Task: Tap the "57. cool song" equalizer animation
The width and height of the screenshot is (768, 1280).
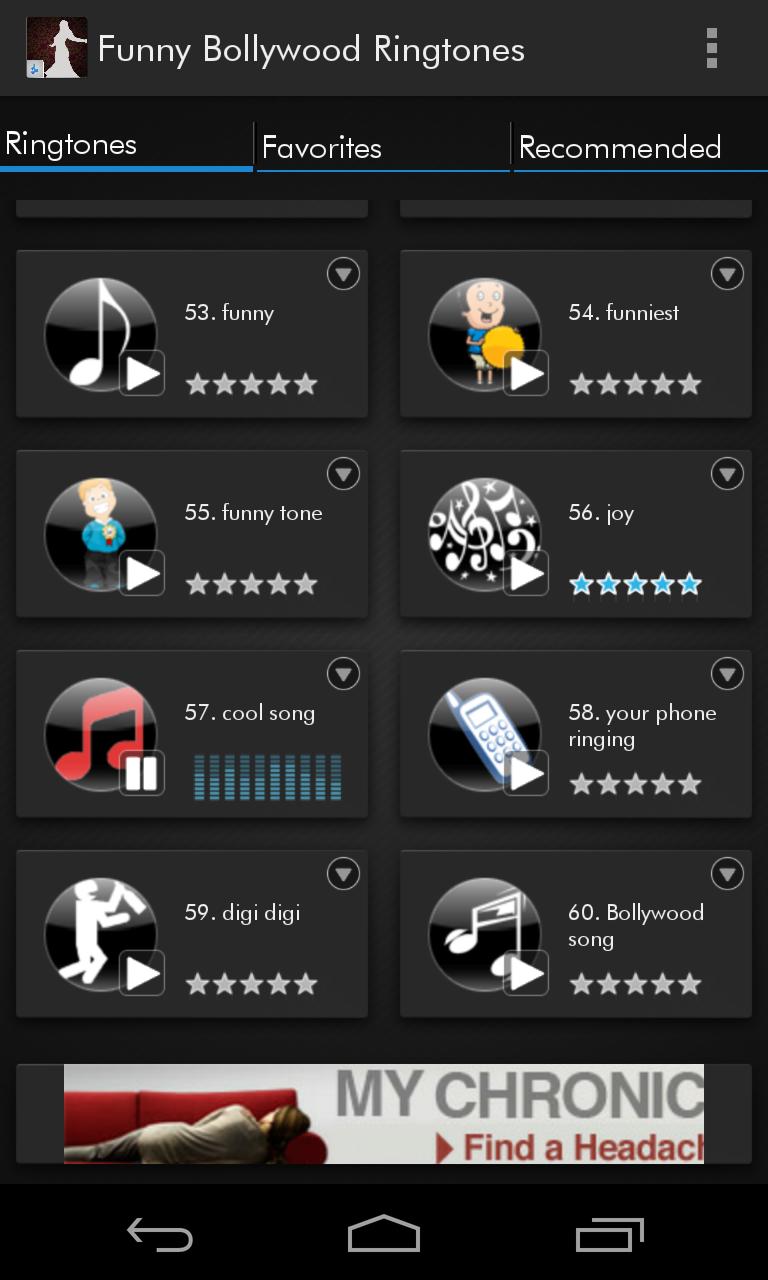Action: click(x=268, y=779)
